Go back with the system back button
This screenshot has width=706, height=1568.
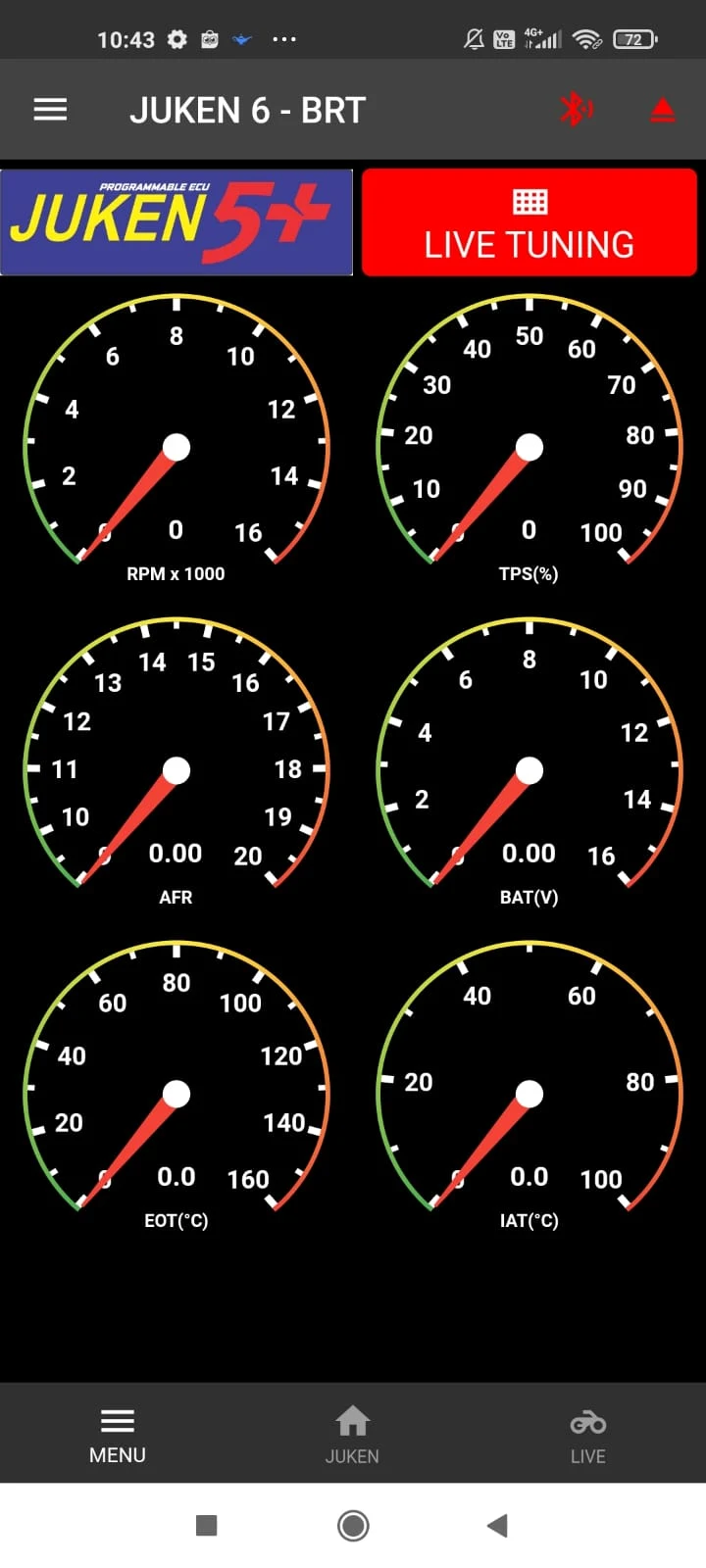click(x=497, y=1525)
